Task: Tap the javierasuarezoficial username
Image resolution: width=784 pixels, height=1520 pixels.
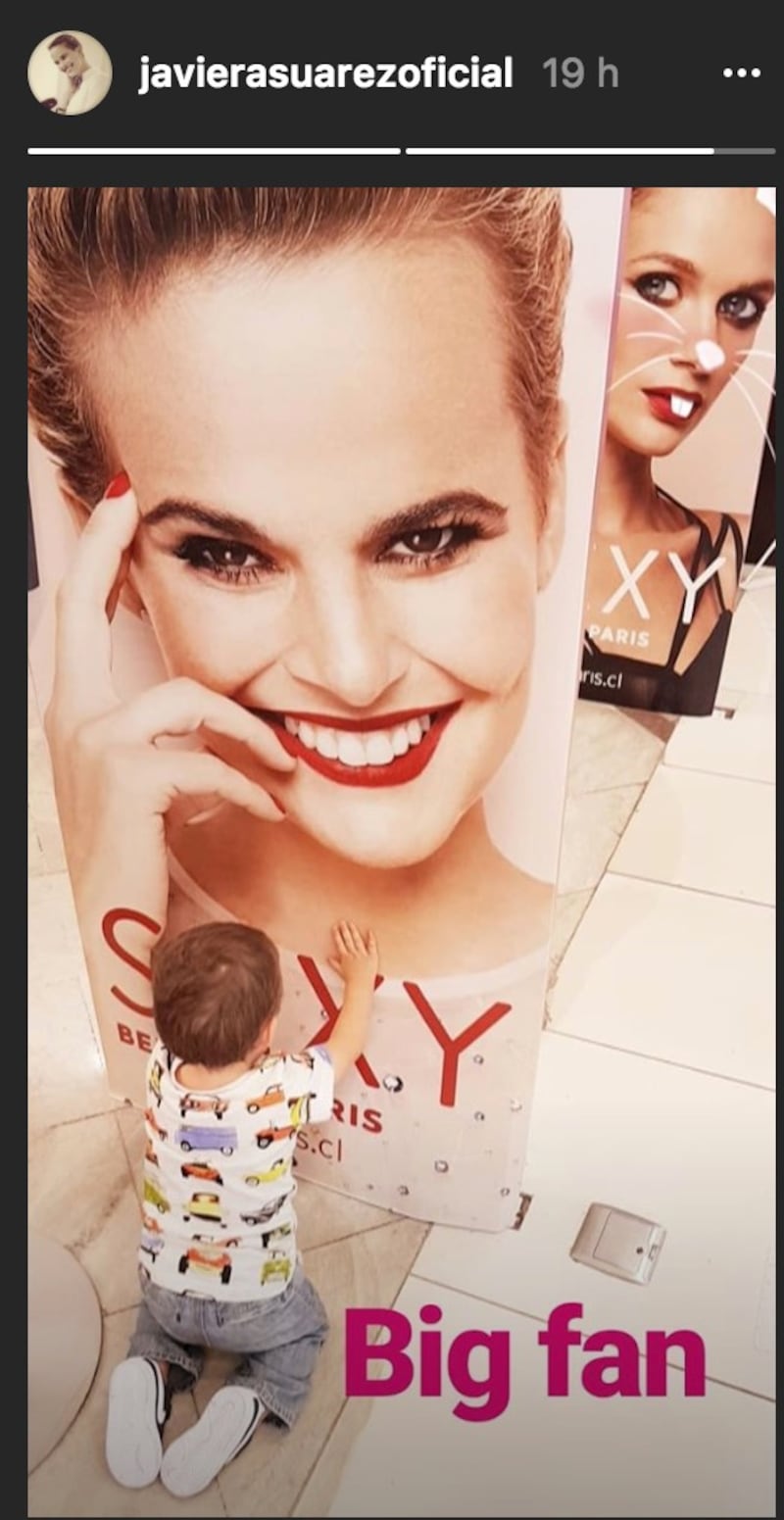Action: 325,74
